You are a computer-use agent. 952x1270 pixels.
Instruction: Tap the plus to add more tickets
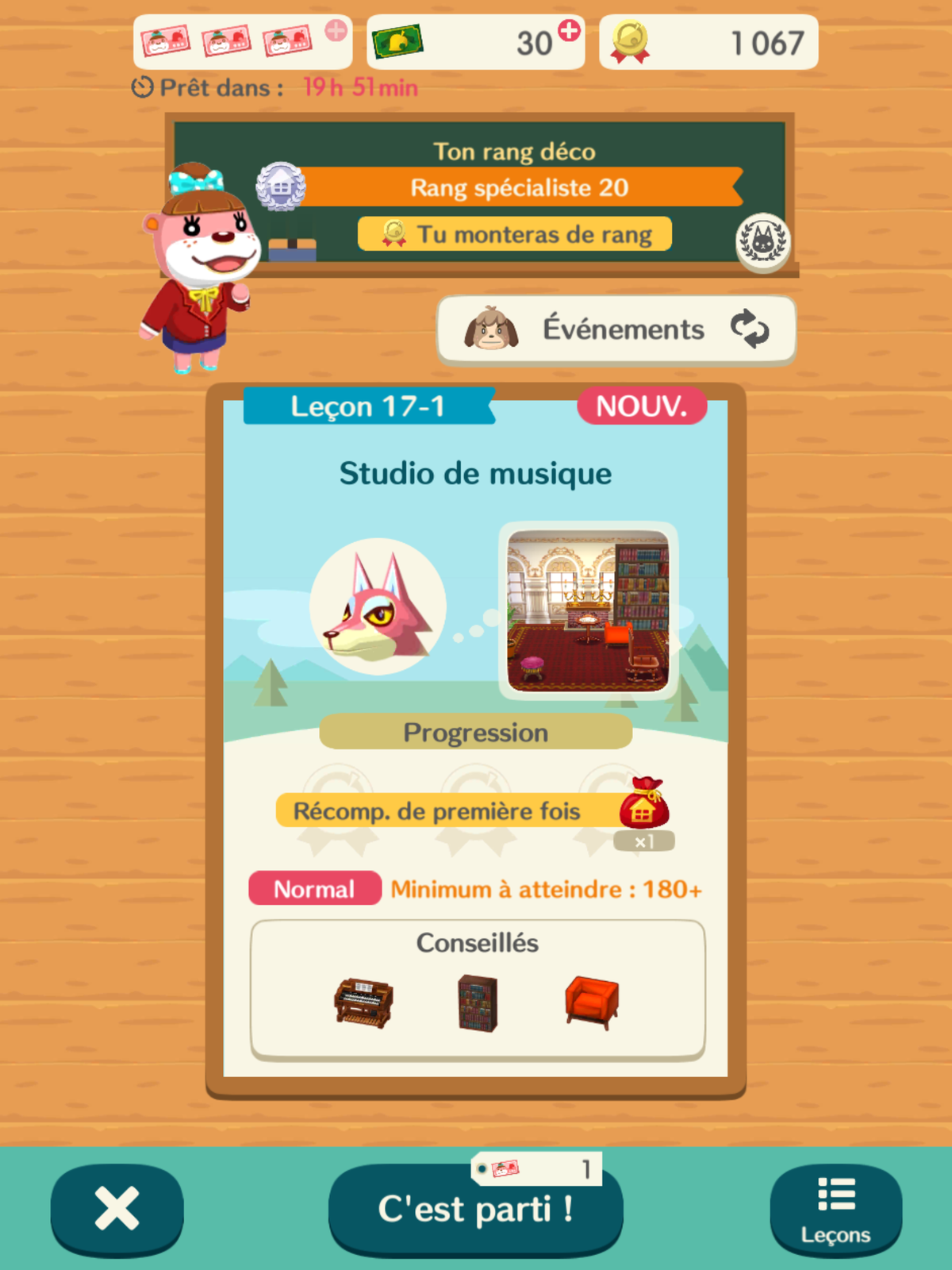pos(336,31)
